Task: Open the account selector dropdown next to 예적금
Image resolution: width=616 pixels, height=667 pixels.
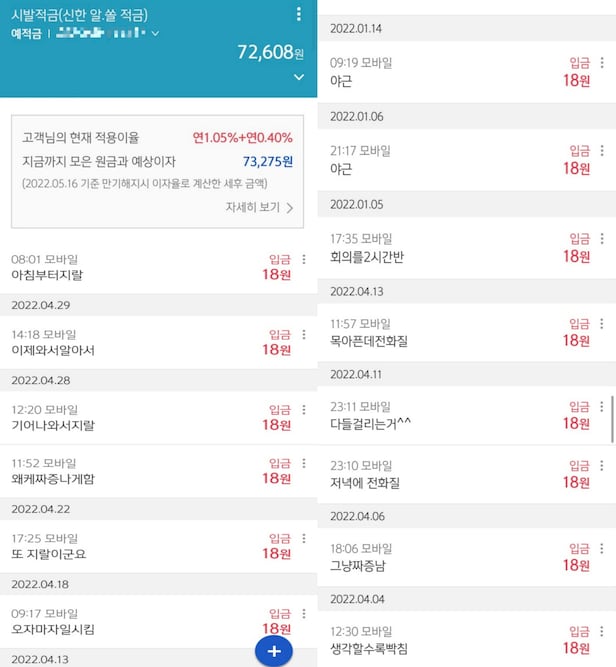Action: pyautogui.click(x=155, y=33)
